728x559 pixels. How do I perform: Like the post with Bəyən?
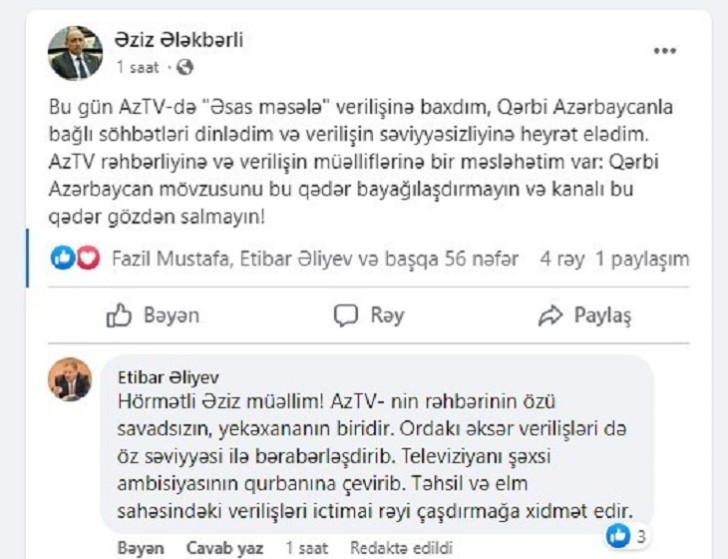(153, 315)
